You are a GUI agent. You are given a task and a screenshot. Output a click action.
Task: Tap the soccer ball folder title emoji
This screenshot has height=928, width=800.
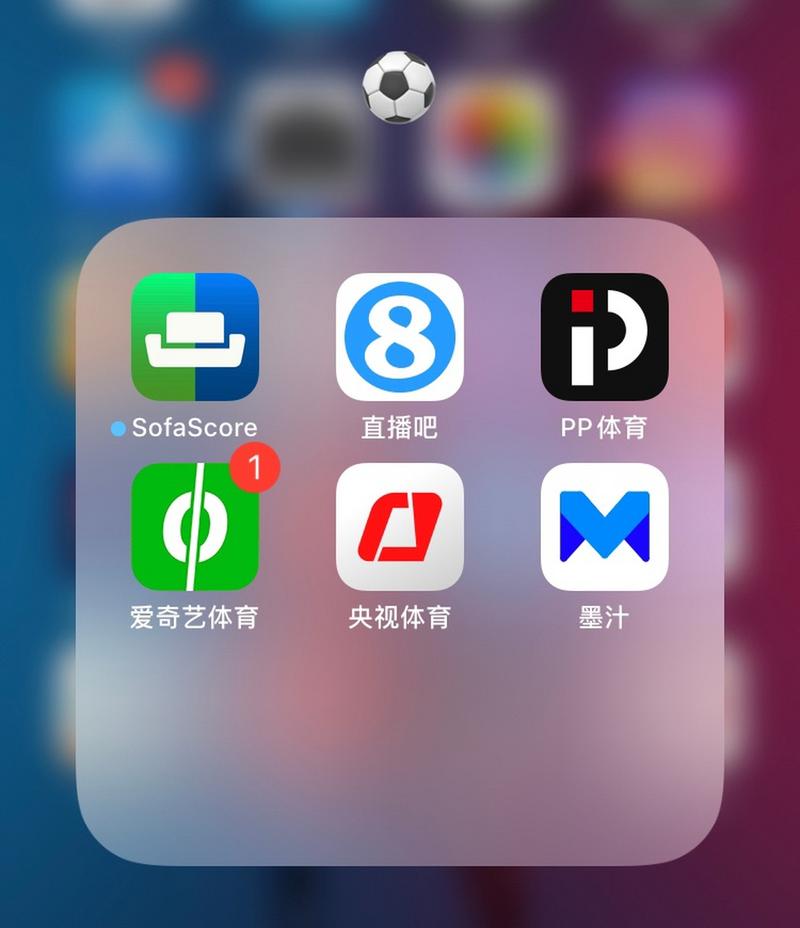[x=399, y=88]
